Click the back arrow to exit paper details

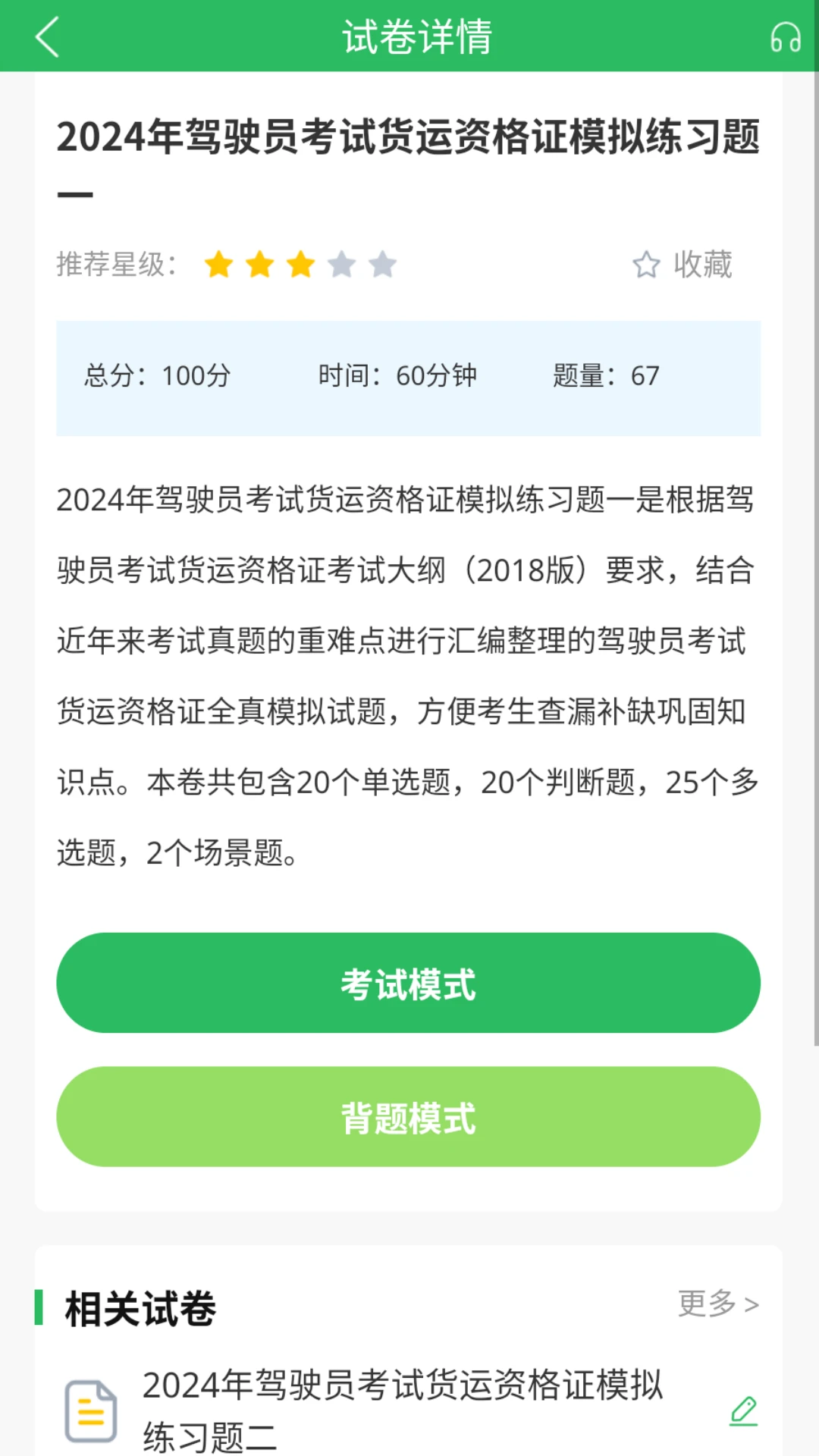point(47,36)
